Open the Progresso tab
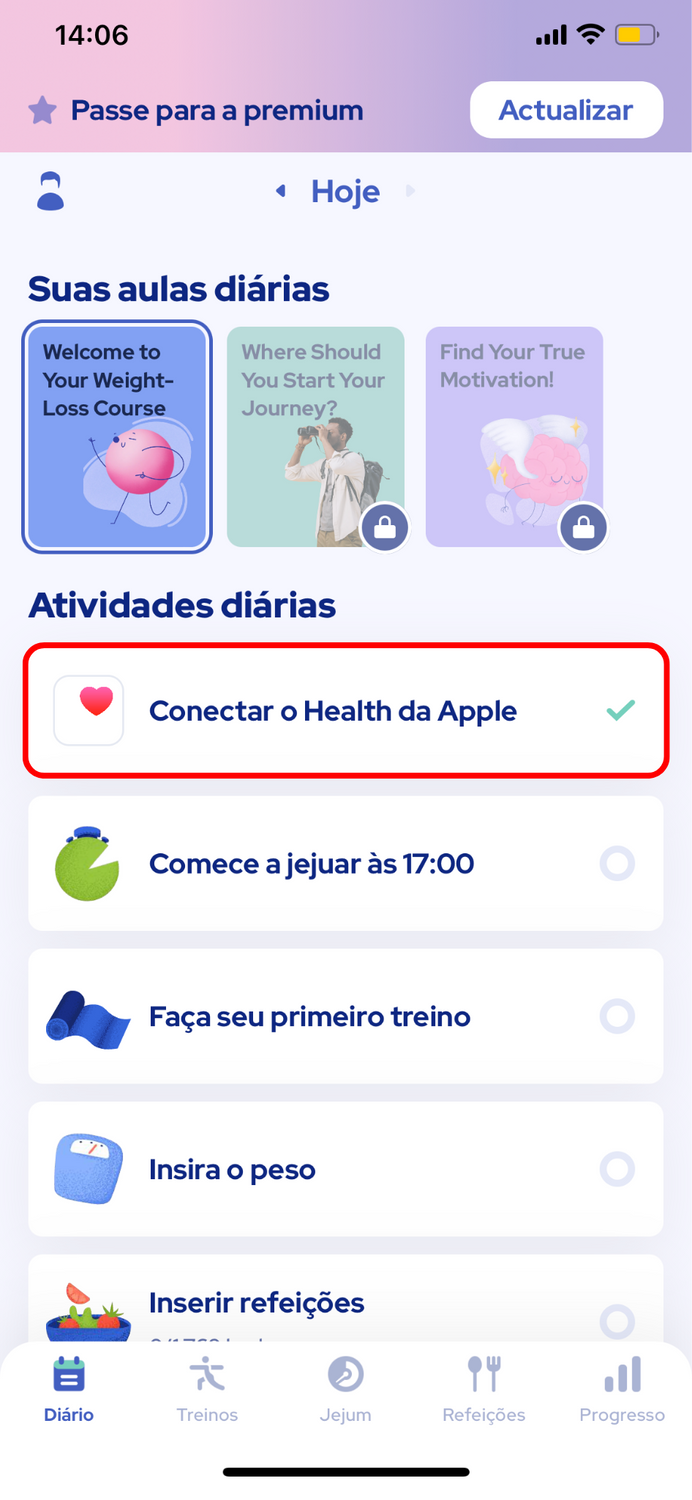692x1500 pixels. pos(622,1389)
